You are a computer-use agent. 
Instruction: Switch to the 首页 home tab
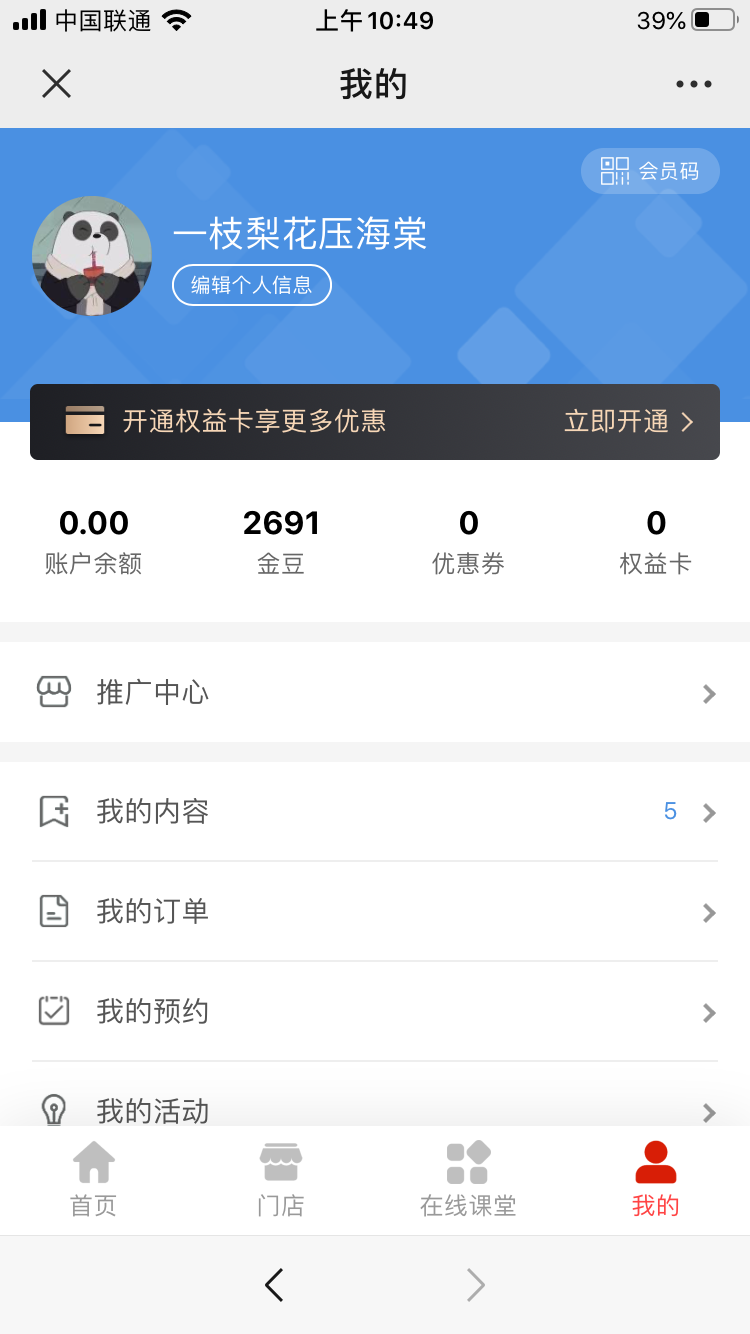pyautogui.click(x=94, y=1180)
